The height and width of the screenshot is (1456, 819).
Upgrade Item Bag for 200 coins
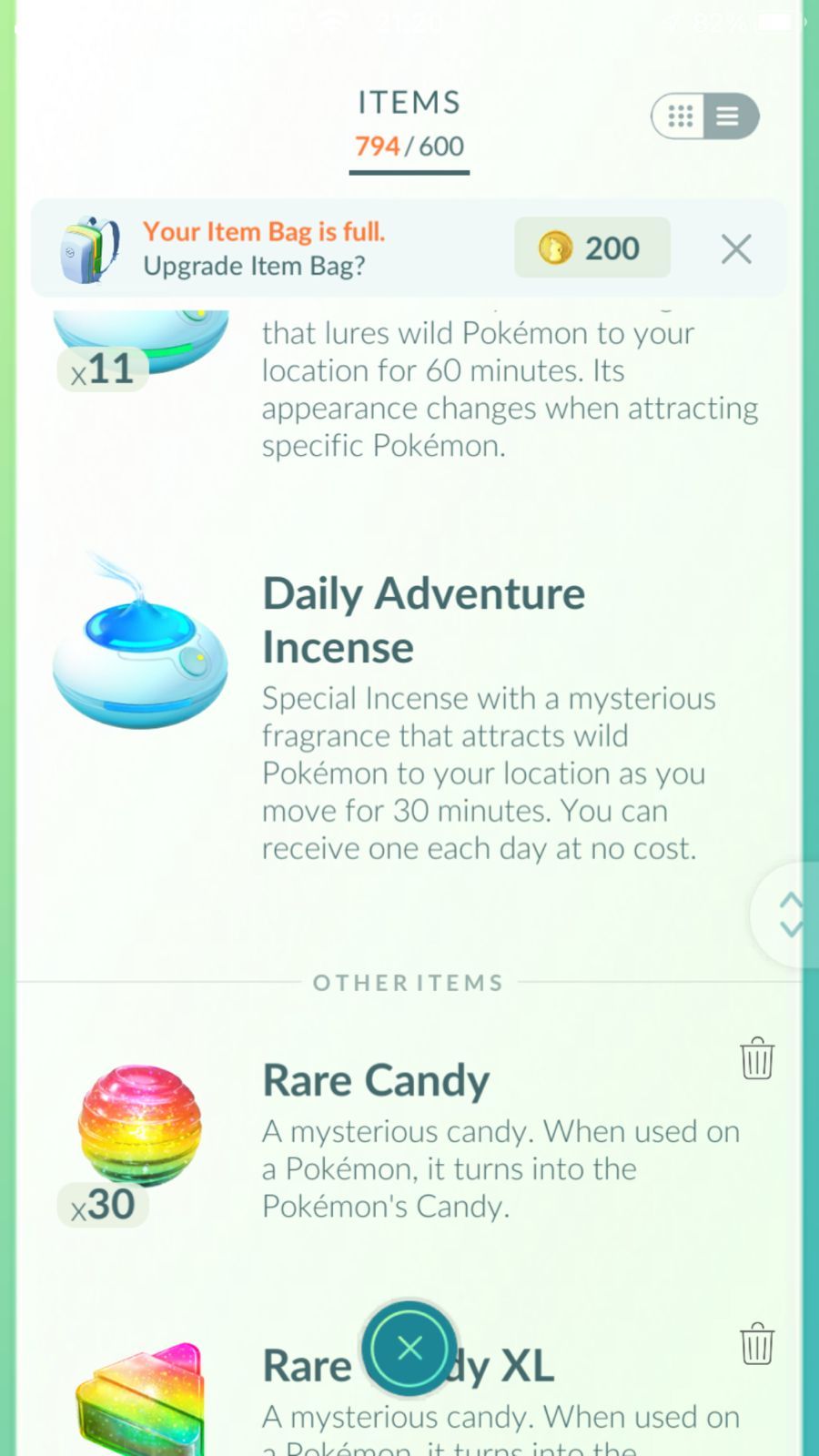pos(592,248)
